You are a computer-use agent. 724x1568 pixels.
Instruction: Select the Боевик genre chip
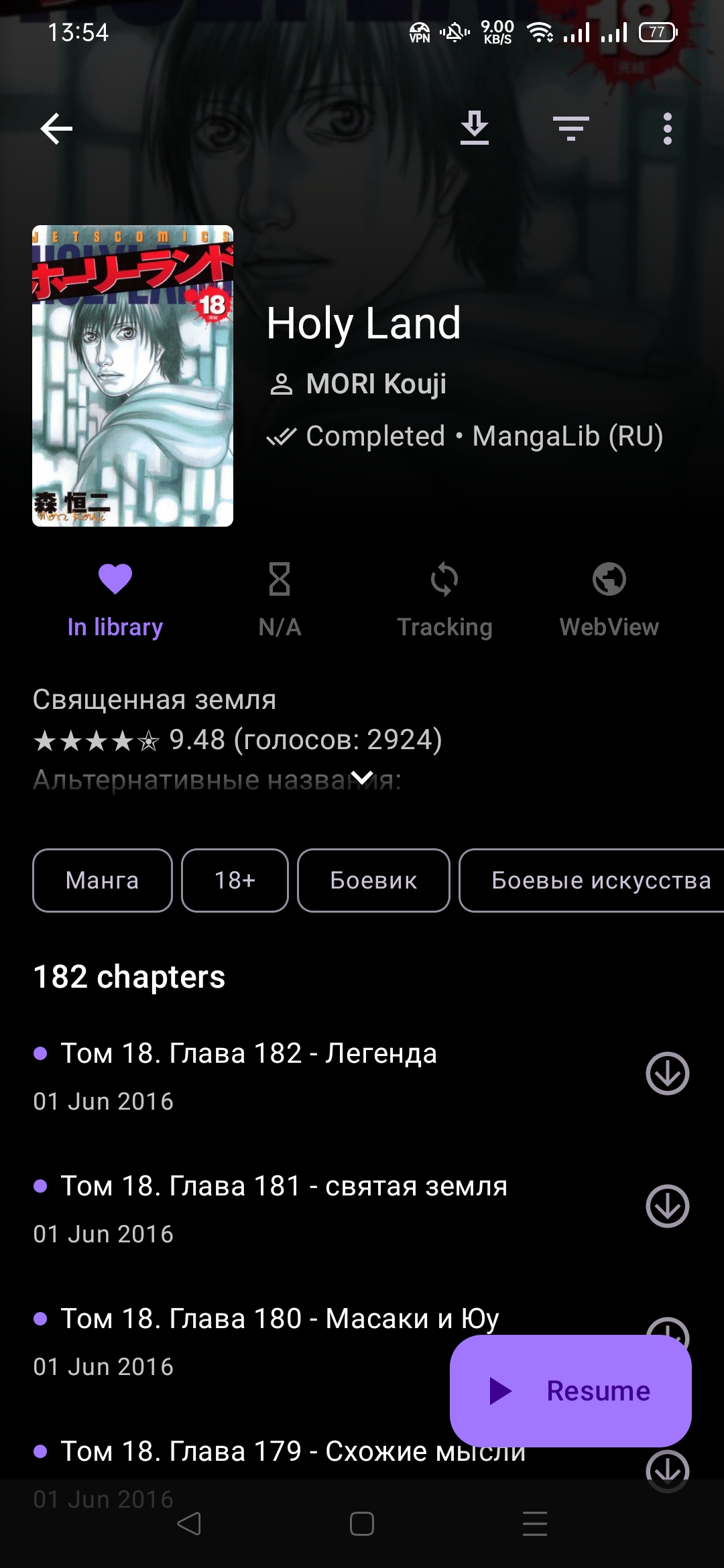(373, 880)
